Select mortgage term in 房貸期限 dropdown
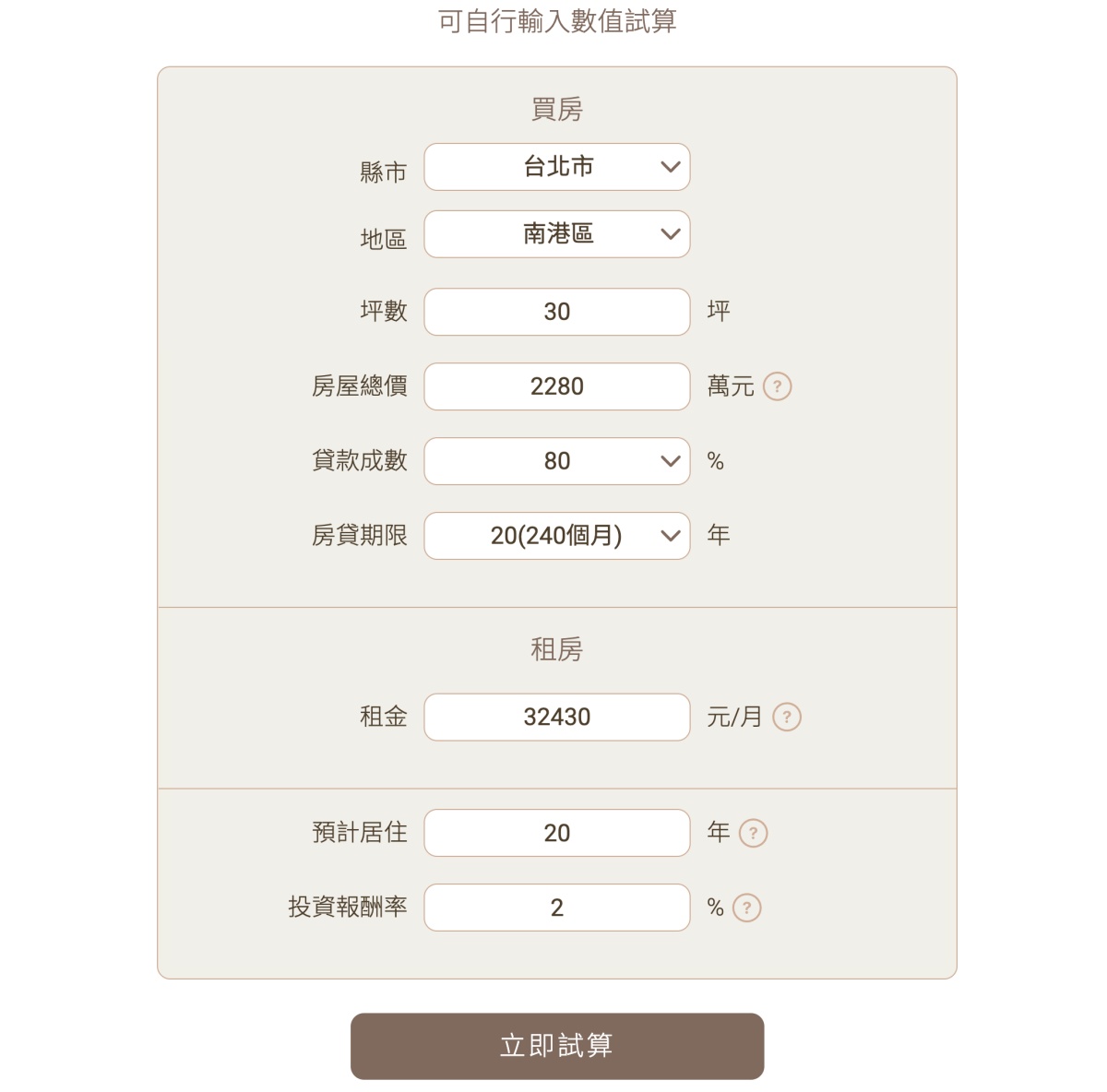The image size is (1107, 1092). (x=556, y=536)
